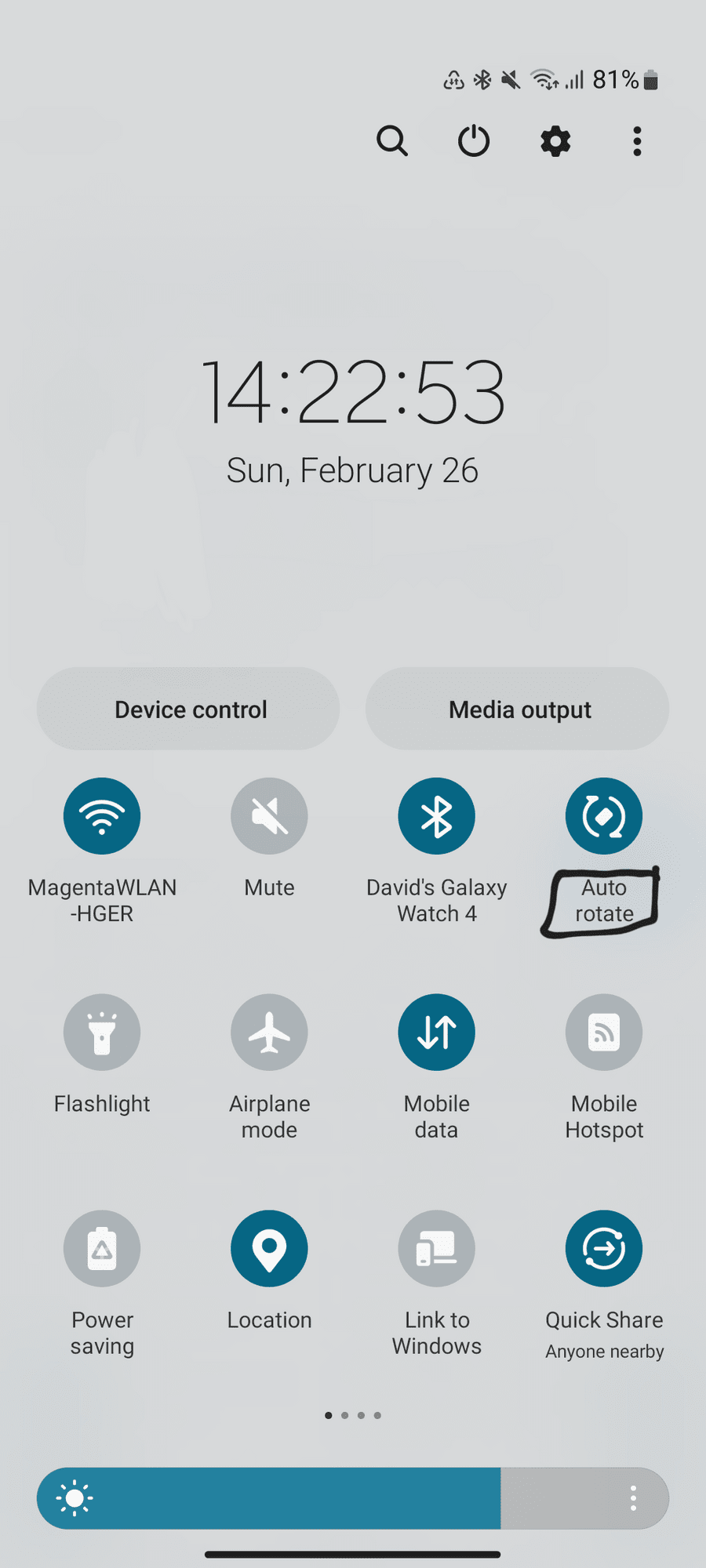Open the top overflow menu
This screenshot has width=706, height=1568.
click(x=637, y=142)
